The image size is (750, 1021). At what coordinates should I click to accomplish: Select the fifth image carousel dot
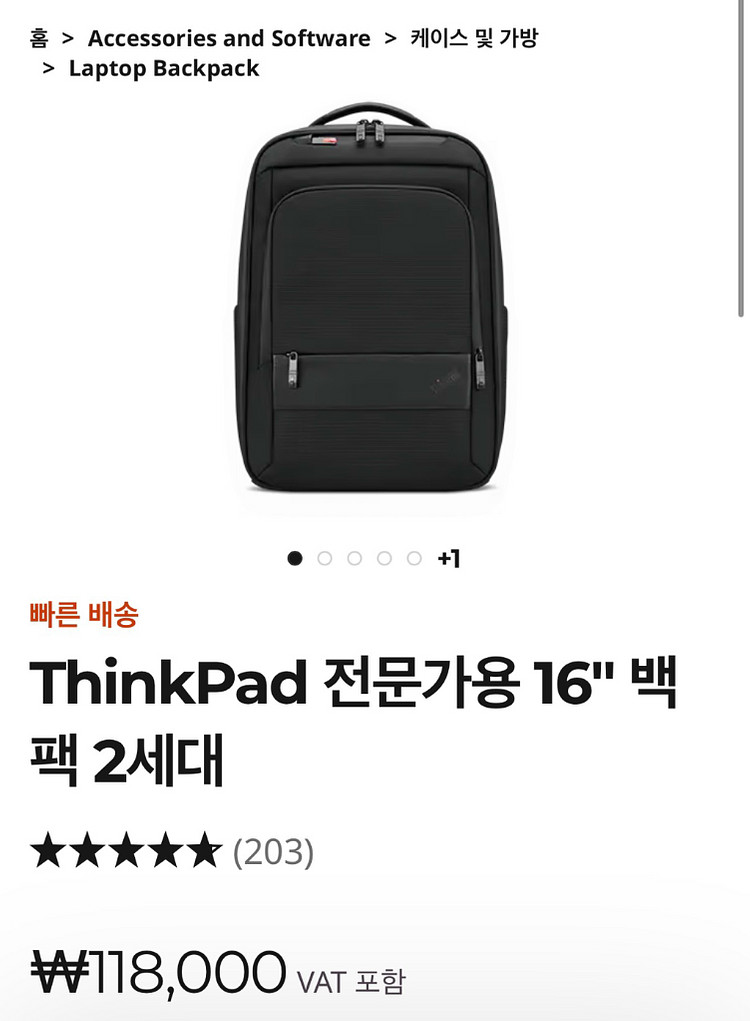(414, 558)
